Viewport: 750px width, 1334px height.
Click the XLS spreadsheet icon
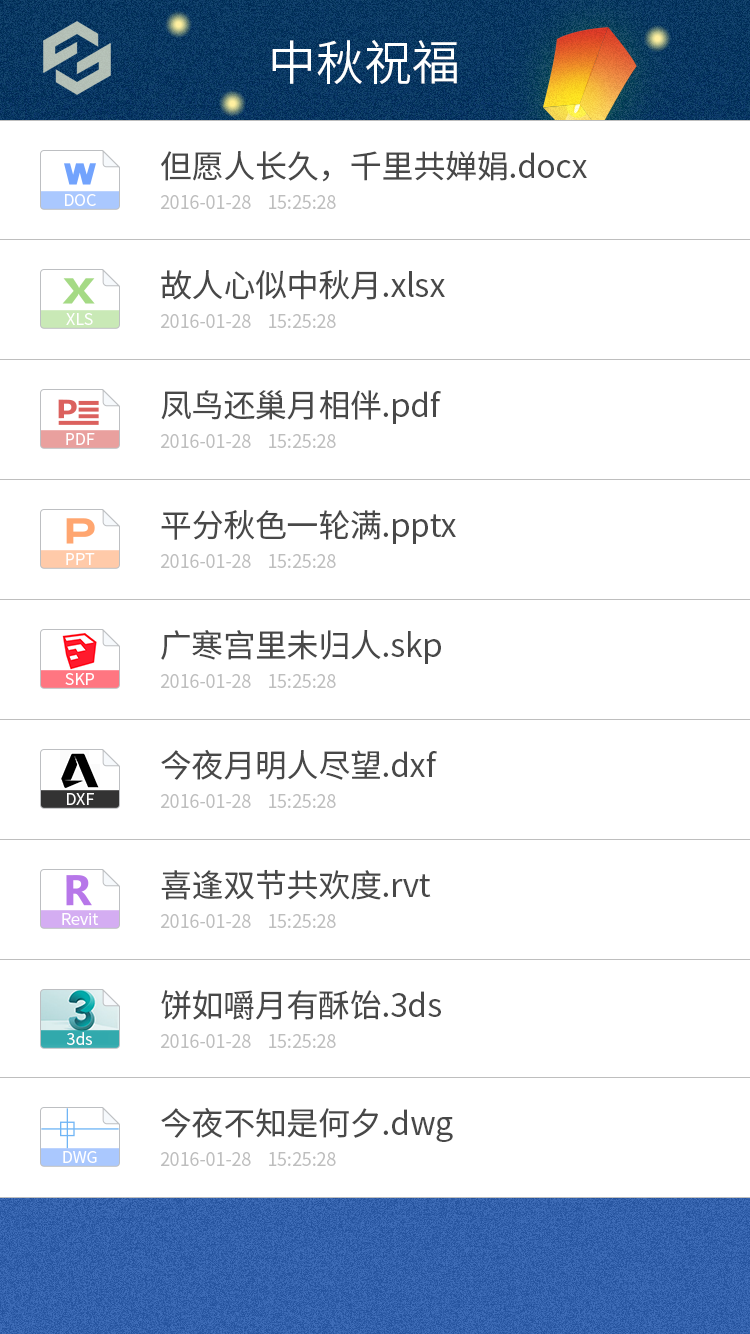pyautogui.click(x=80, y=299)
